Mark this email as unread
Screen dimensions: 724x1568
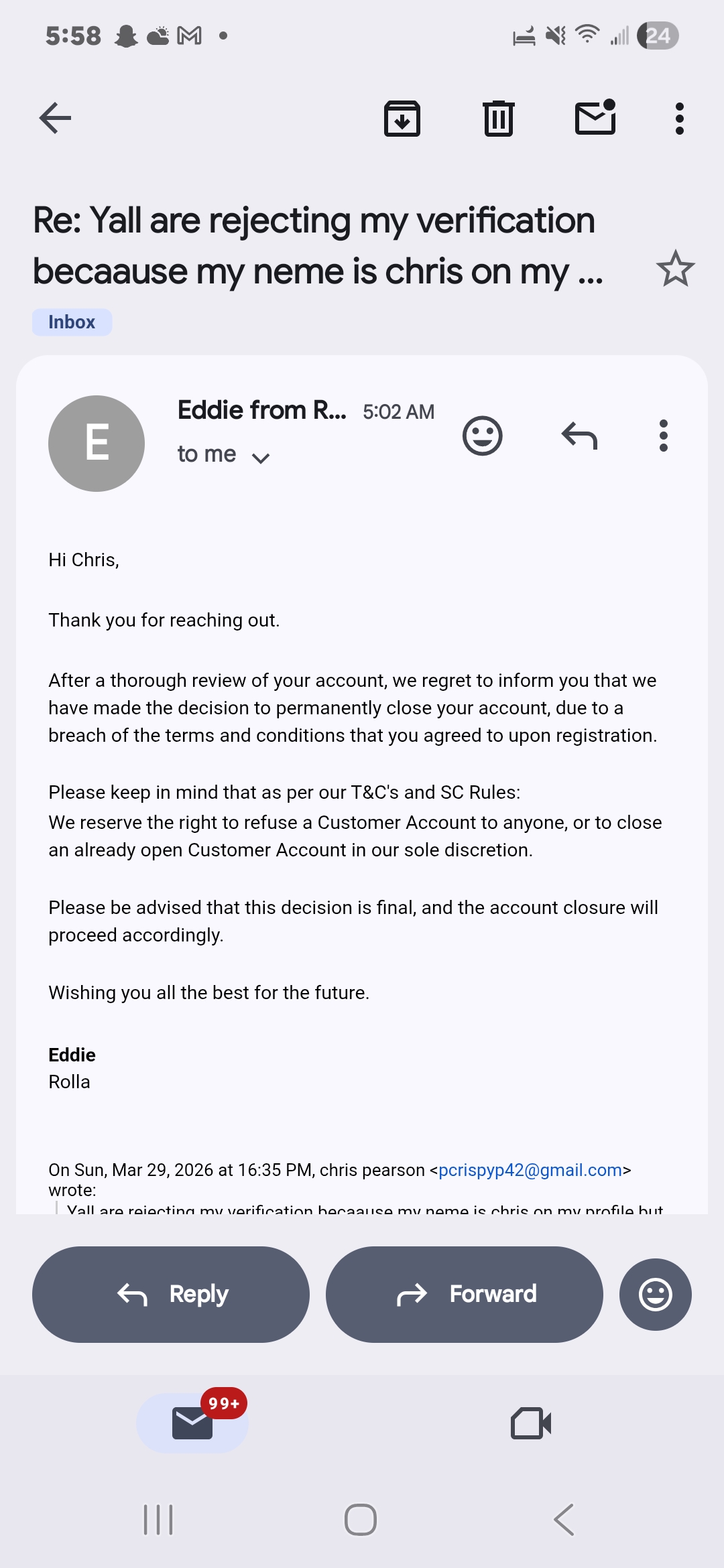coord(595,118)
